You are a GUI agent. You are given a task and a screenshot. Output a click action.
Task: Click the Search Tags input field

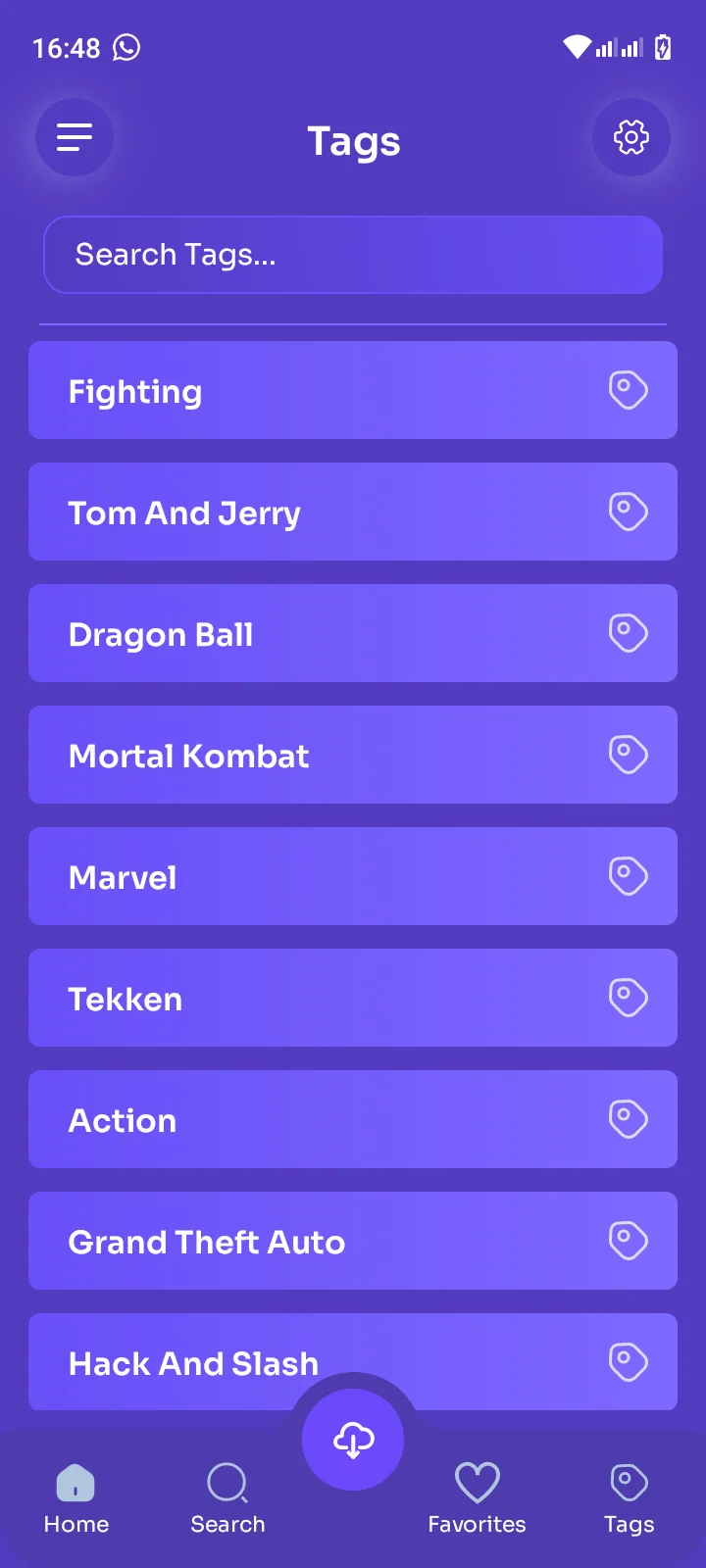[x=353, y=255]
